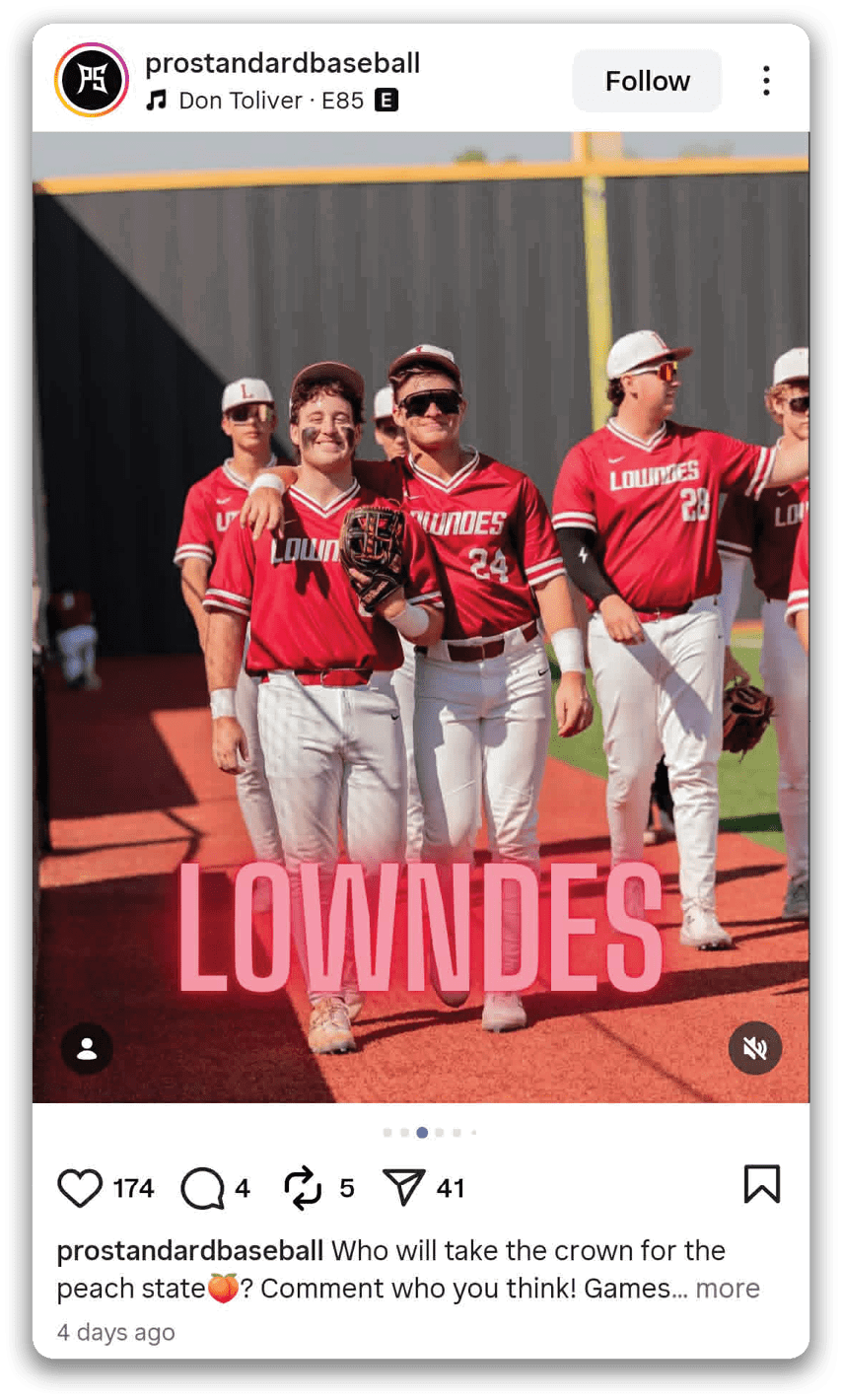Follow the prostandardbaseball account
Screen dimensions: 842x1400
(x=647, y=81)
